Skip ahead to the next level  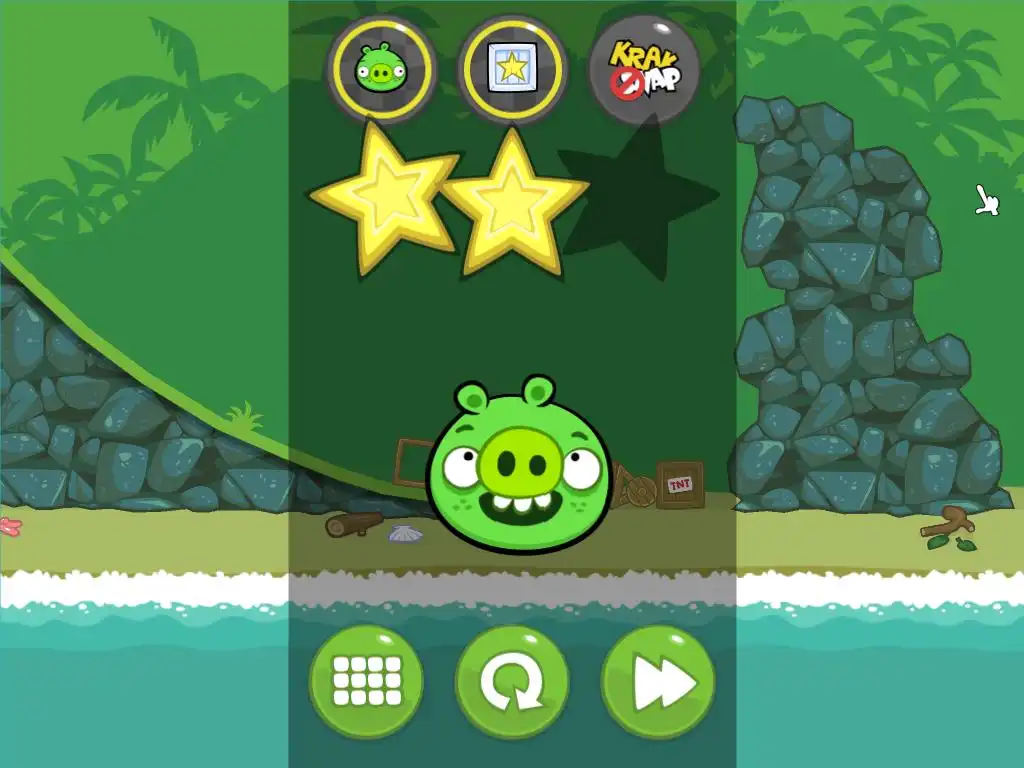pos(658,682)
